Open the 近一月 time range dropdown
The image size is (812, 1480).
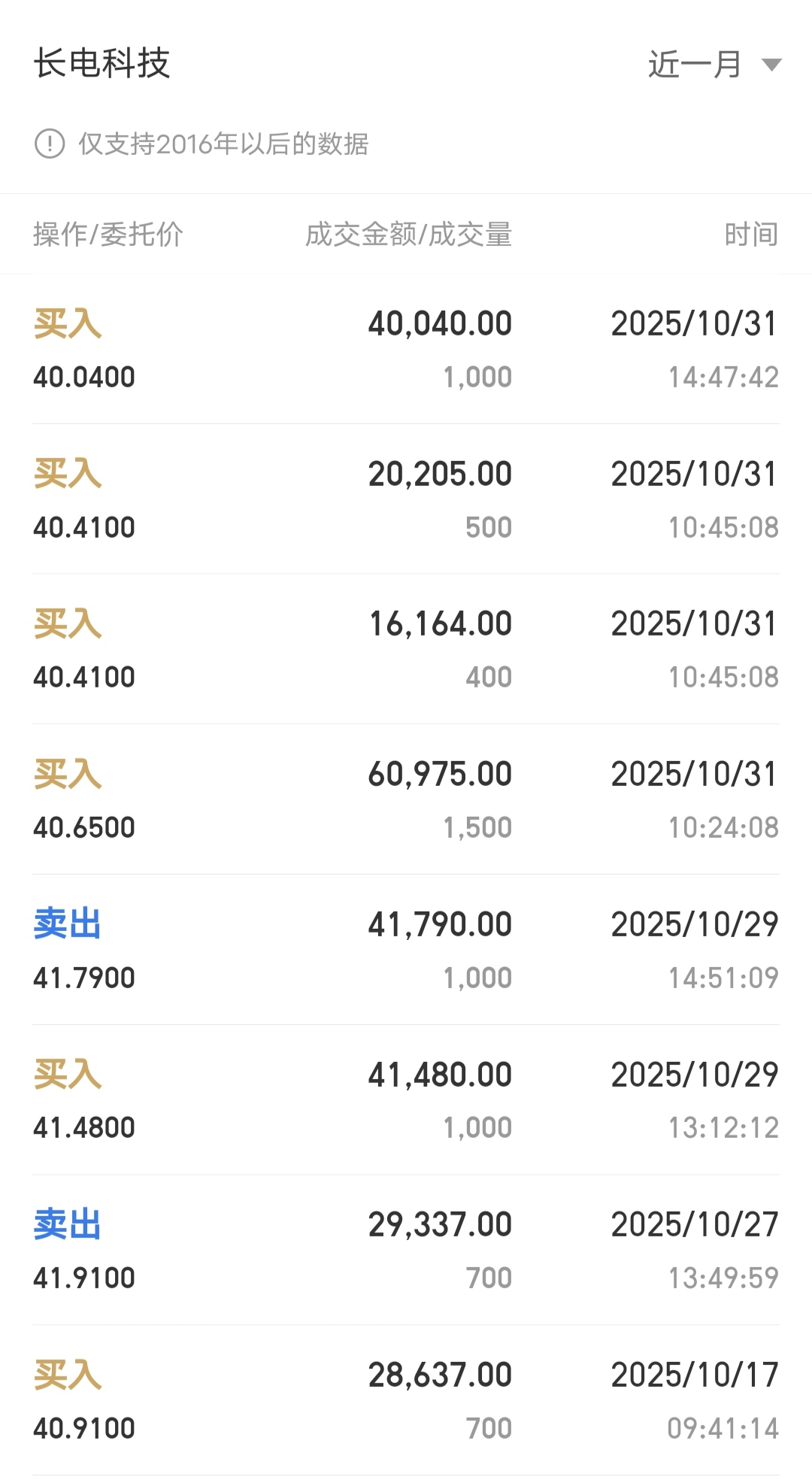[714, 64]
